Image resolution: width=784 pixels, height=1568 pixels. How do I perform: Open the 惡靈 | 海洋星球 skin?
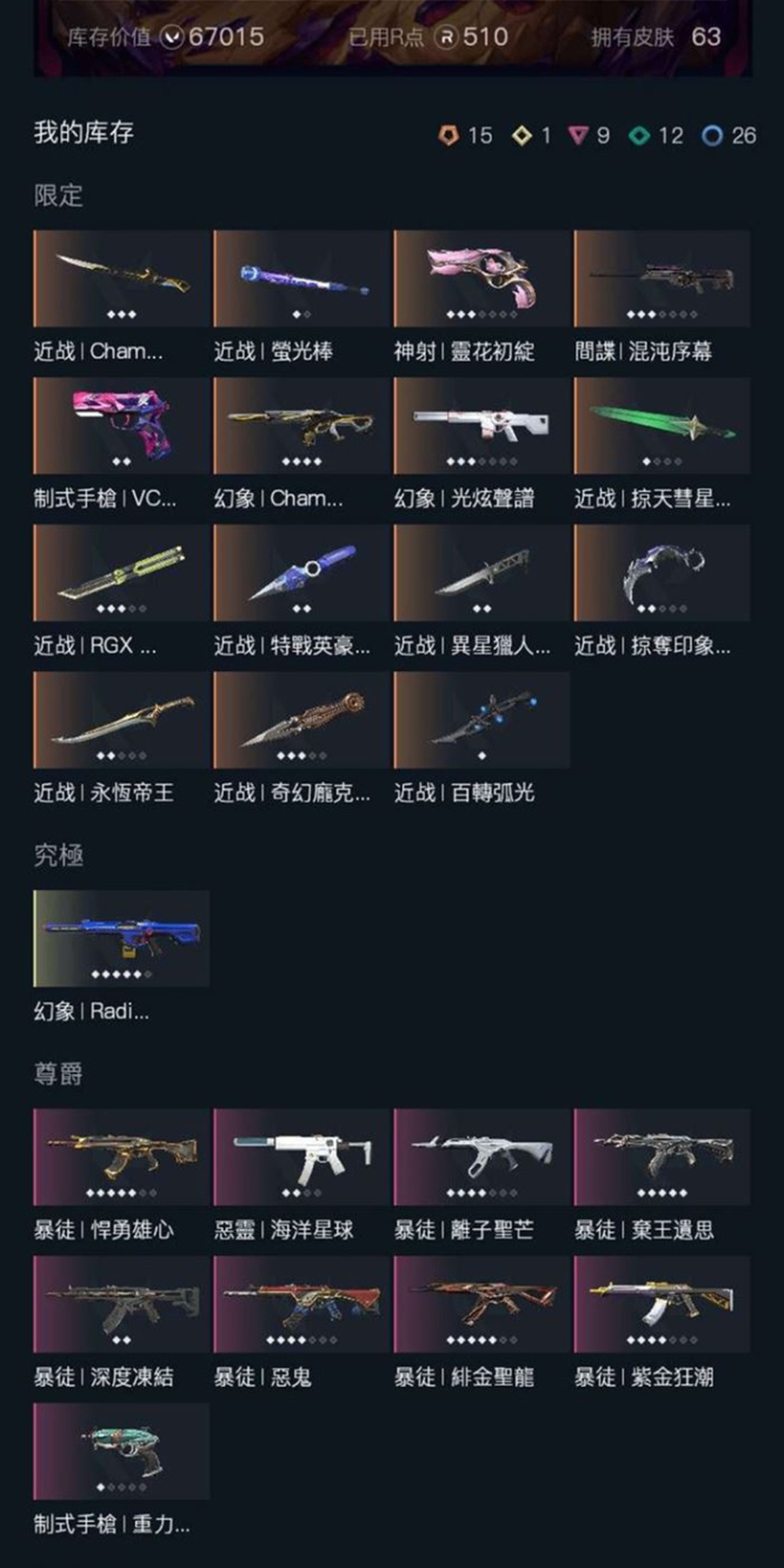tap(301, 1157)
